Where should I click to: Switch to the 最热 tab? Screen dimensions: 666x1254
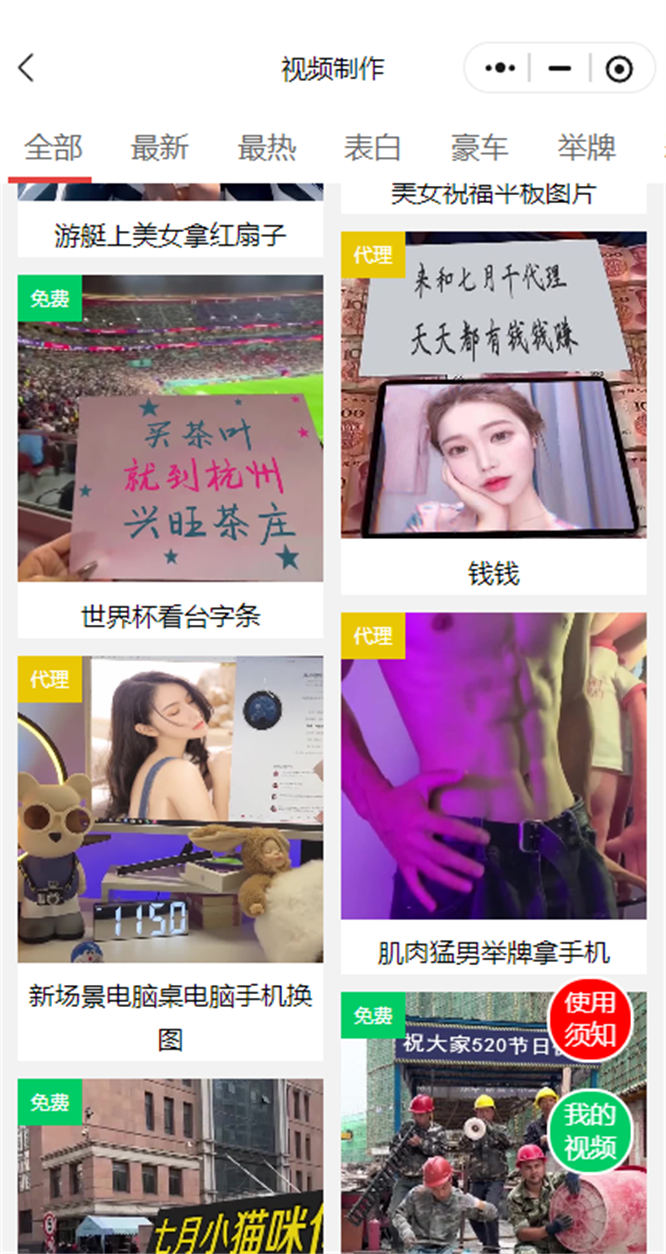tap(266, 148)
